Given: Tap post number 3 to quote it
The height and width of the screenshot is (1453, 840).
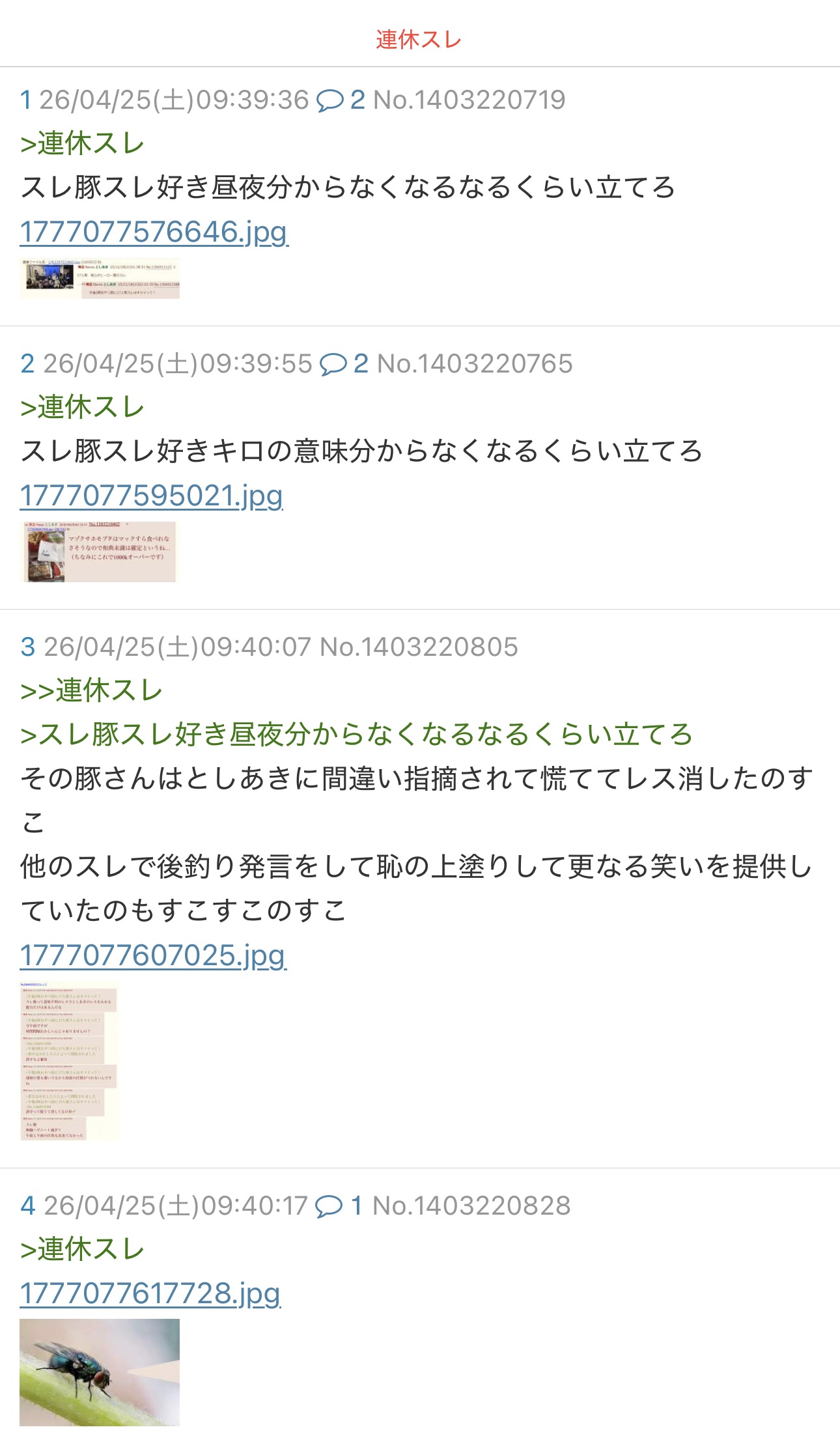Looking at the screenshot, I should [28, 647].
